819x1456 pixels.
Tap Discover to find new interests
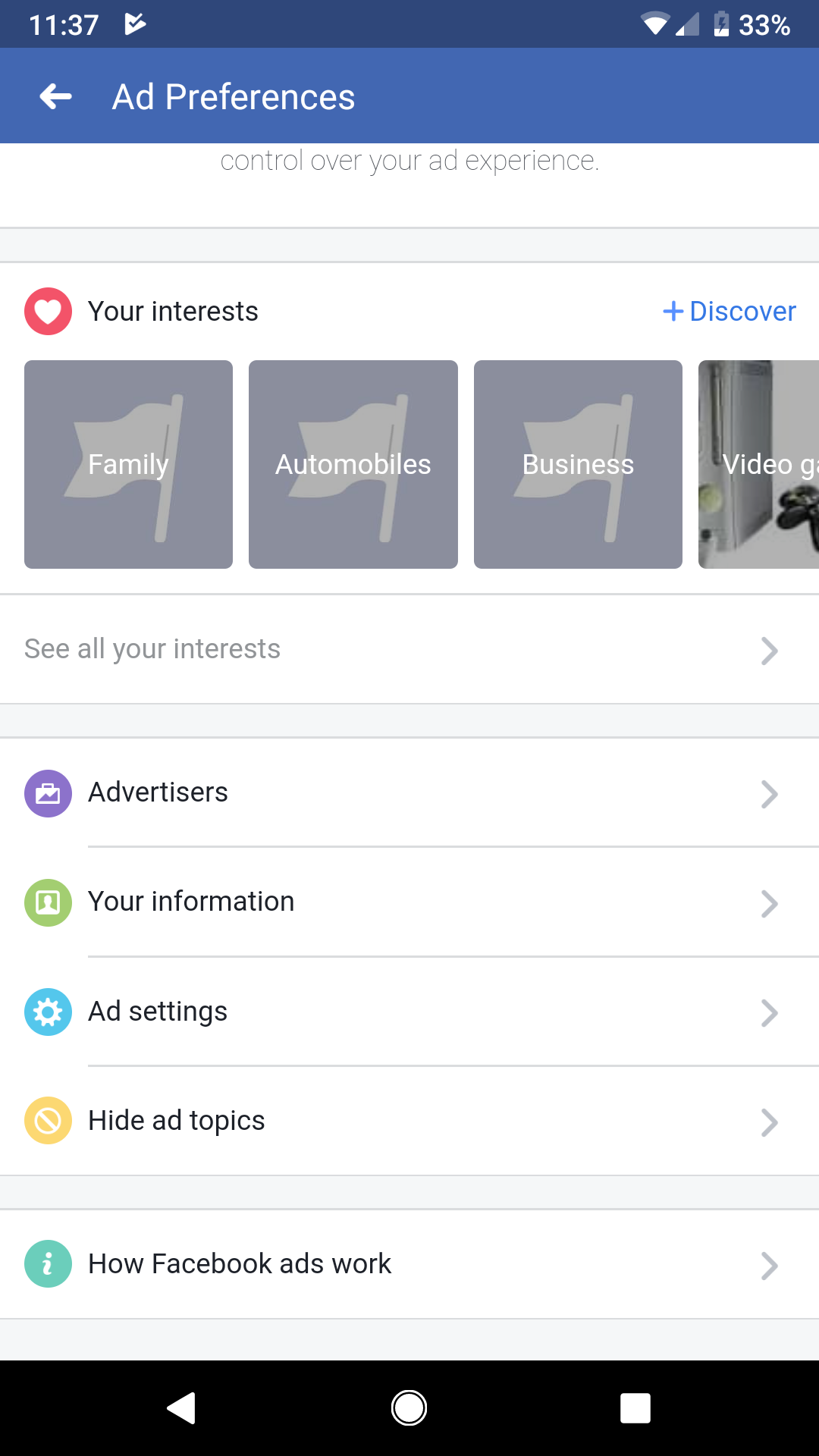tap(730, 311)
